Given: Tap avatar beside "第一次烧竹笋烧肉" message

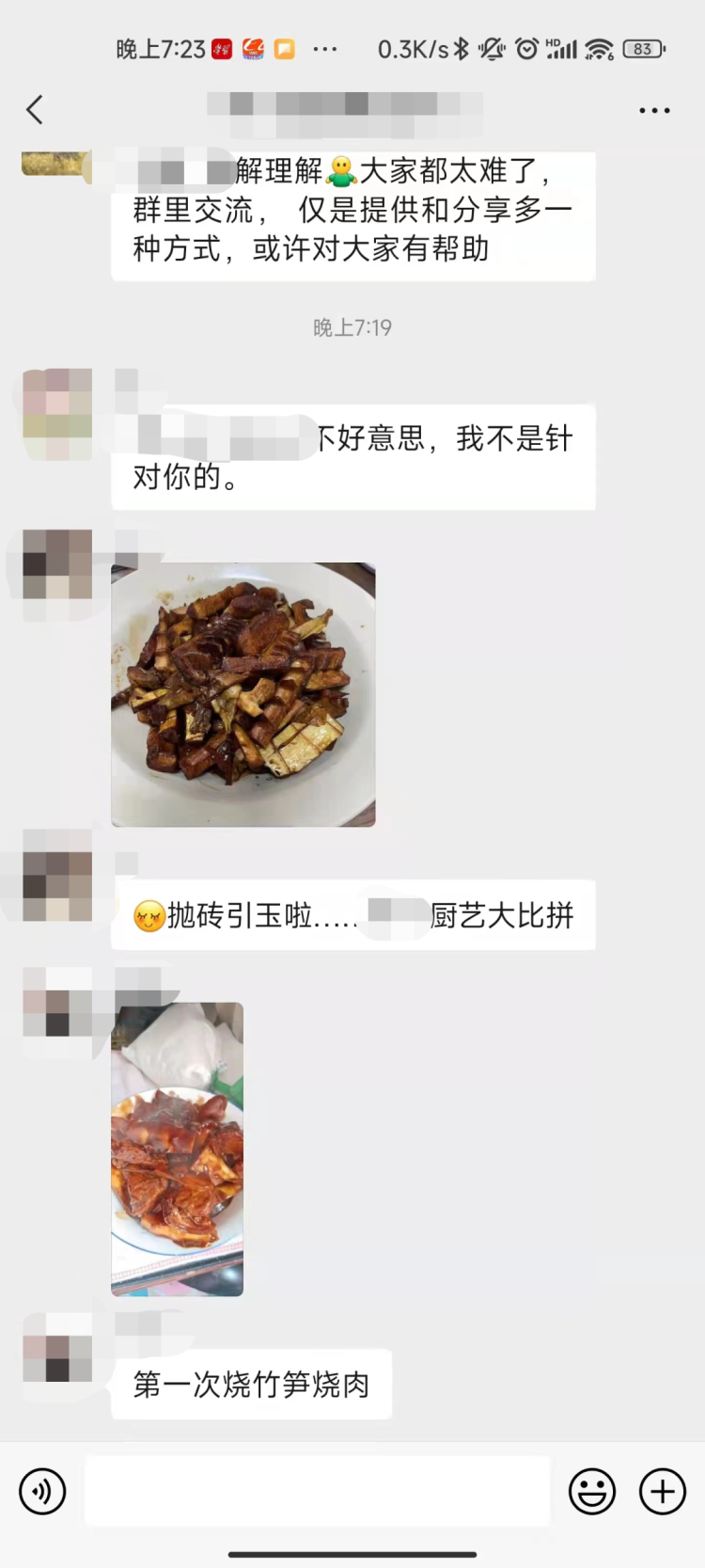Looking at the screenshot, I should (57, 1347).
